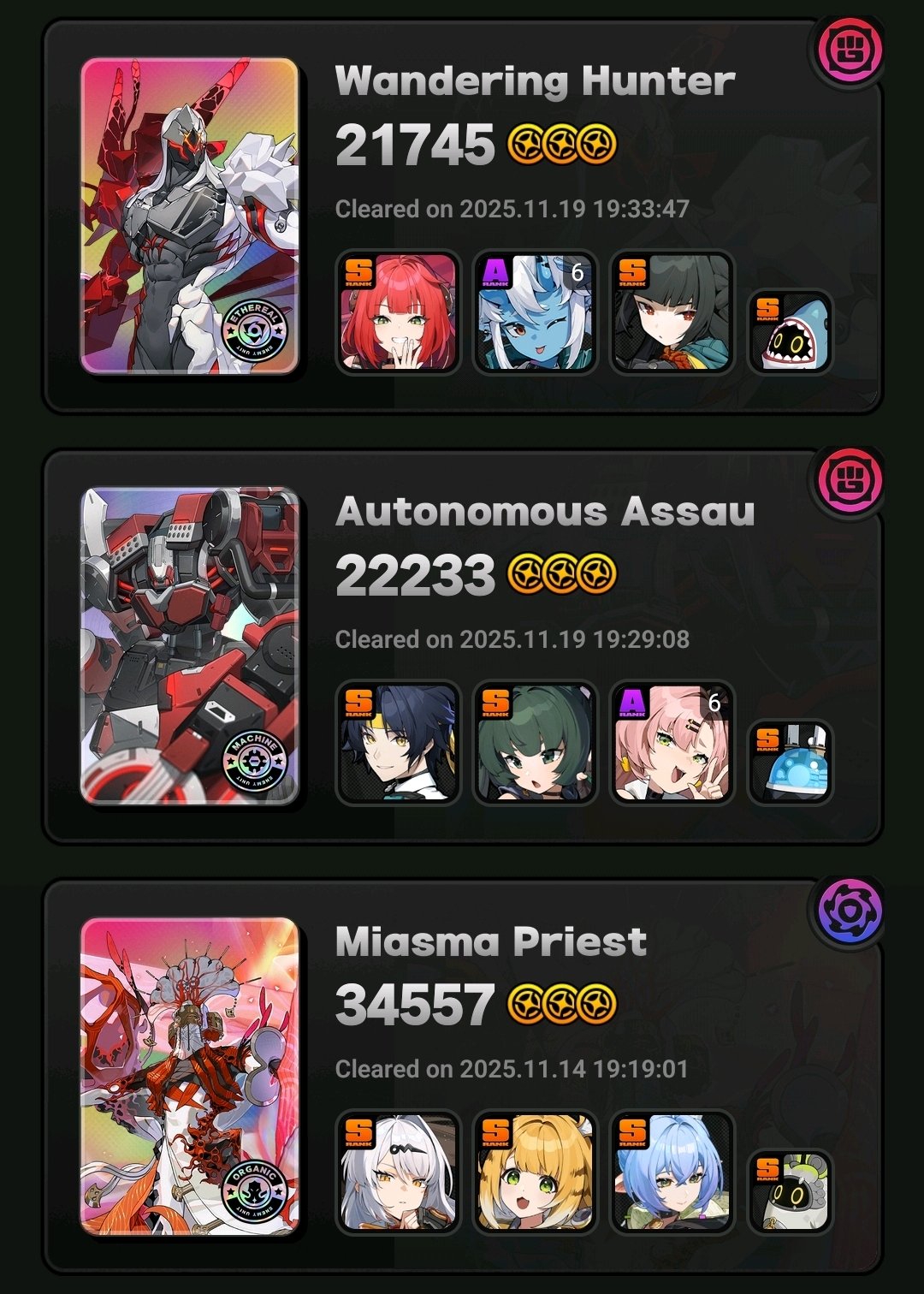Open the Autonomous Assault record card
This screenshot has width=924, height=1294.
(x=462, y=647)
